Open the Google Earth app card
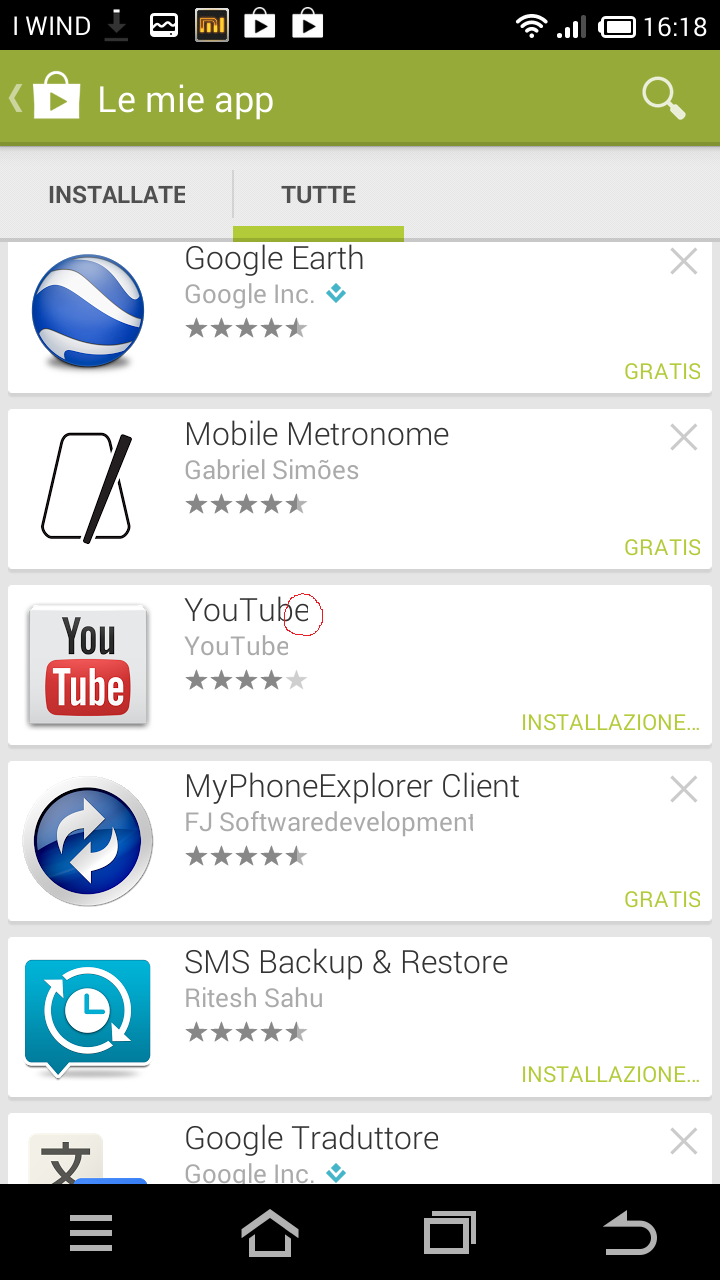The width and height of the screenshot is (720, 1280). click(x=360, y=318)
